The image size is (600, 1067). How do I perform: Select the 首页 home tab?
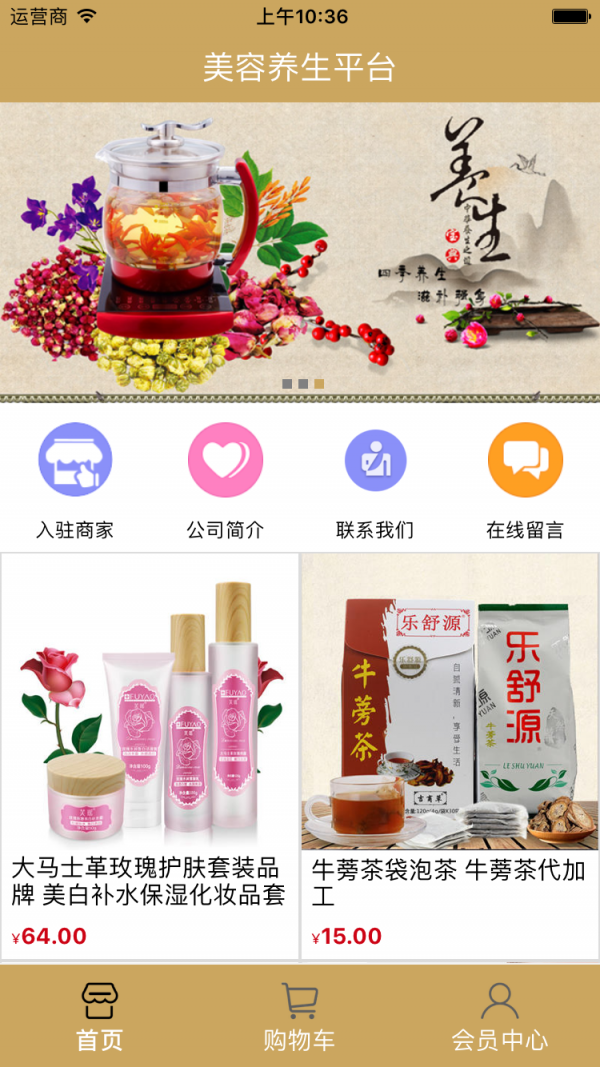coord(100,1015)
